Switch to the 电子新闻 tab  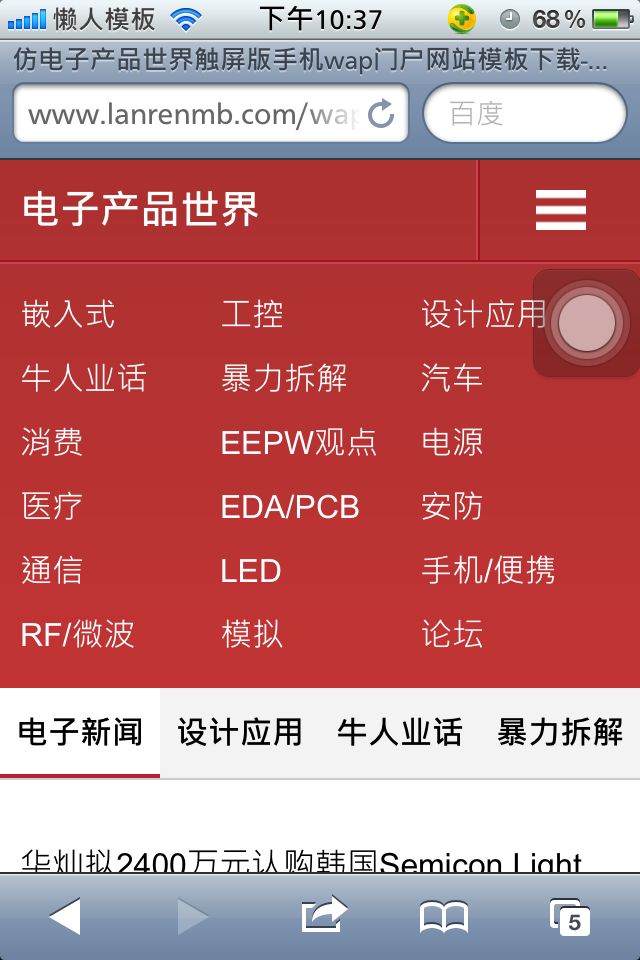point(80,732)
